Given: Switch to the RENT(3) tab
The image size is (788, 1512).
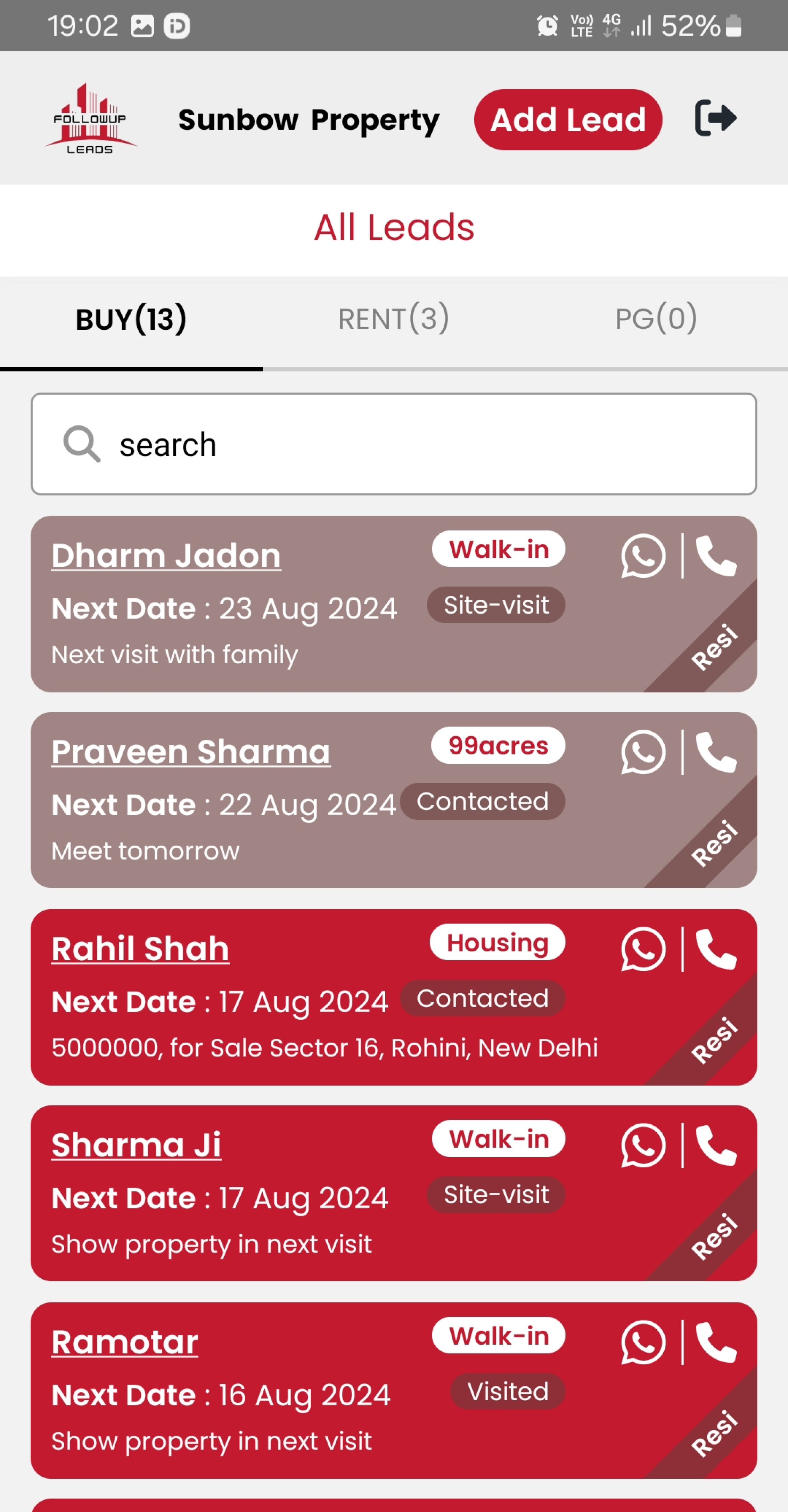Looking at the screenshot, I should [x=393, y=319].
